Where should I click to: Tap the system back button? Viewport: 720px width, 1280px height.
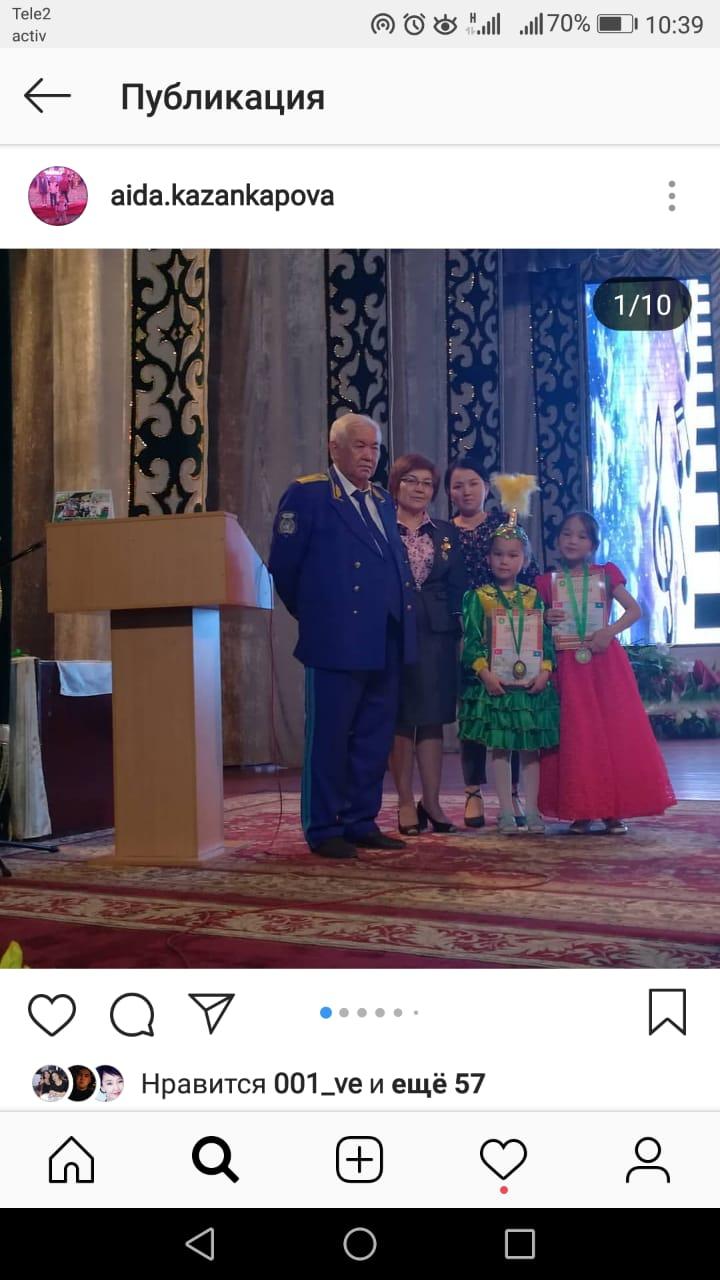pyautogui.click(x=200, y=1244)
